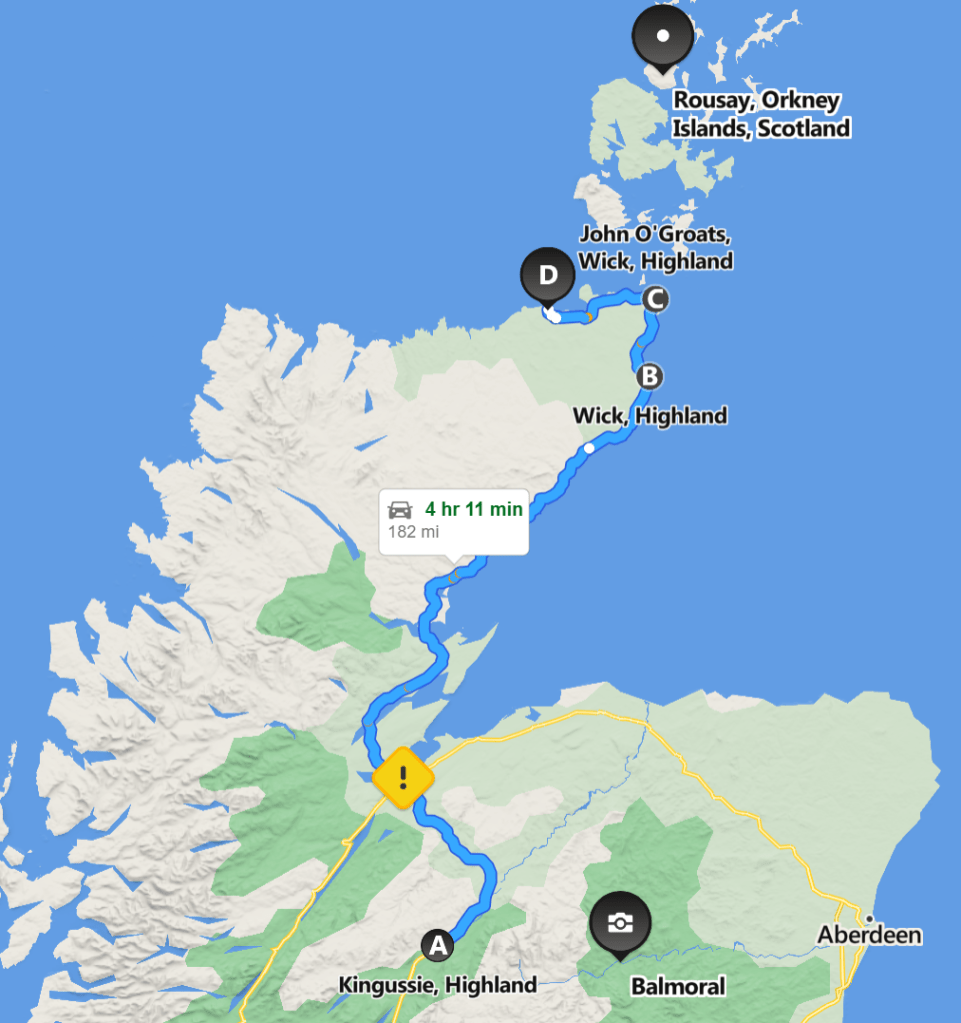Open the 4 hr 11 min route callout
The width and height of the screenshot is (961, 1023).
455,521
